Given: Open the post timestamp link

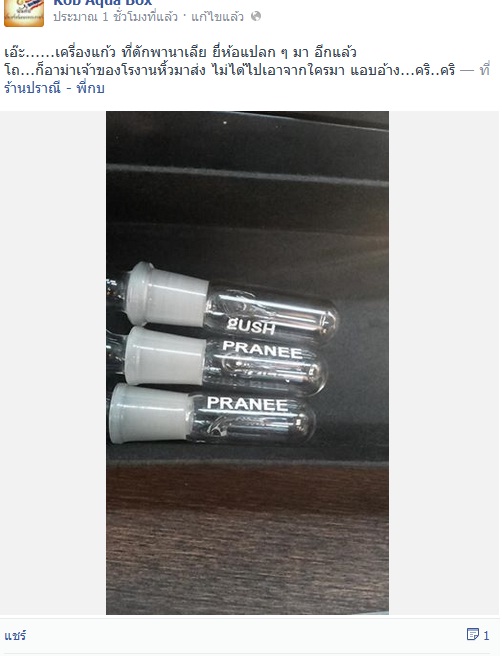Looking at the screenshot, I should (x=116, y=17).
